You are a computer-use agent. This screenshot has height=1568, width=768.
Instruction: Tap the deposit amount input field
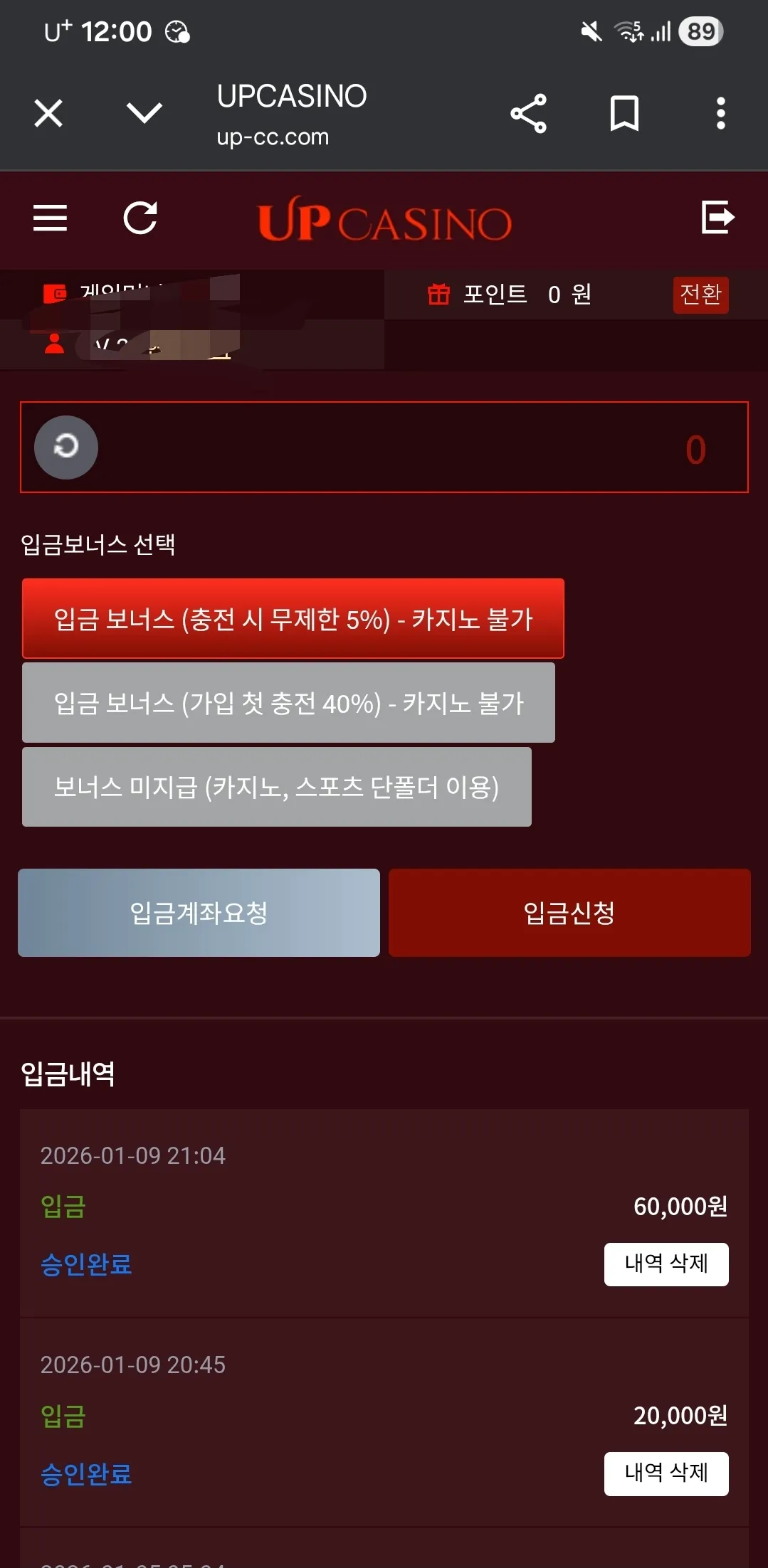click(384, 447)
